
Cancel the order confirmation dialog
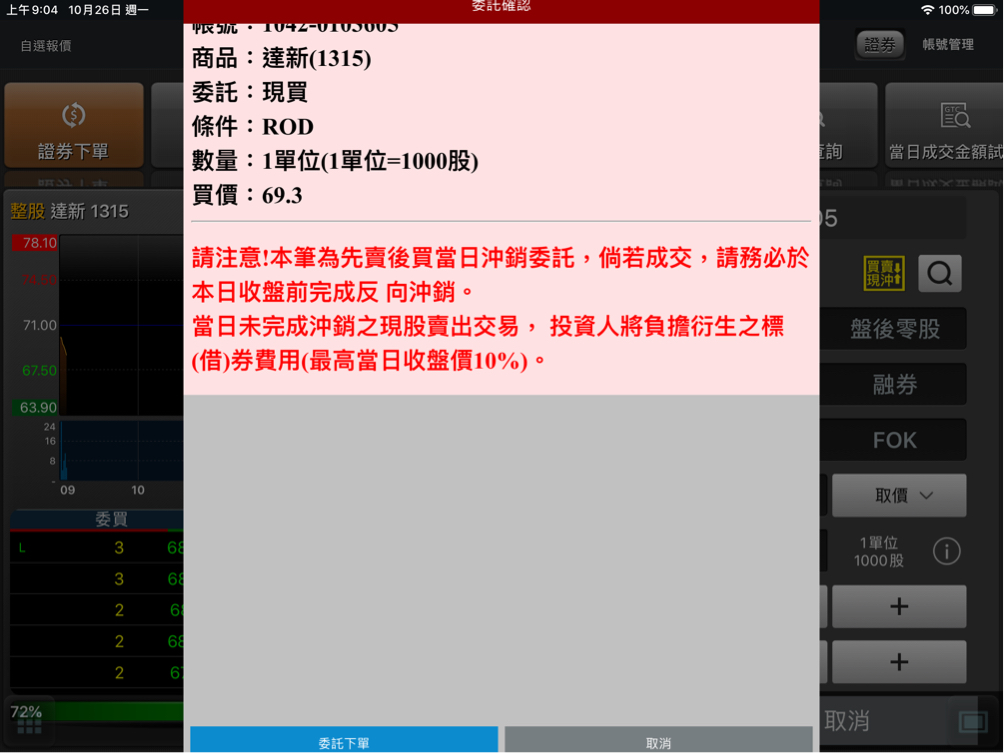click(x=658, y=741)
